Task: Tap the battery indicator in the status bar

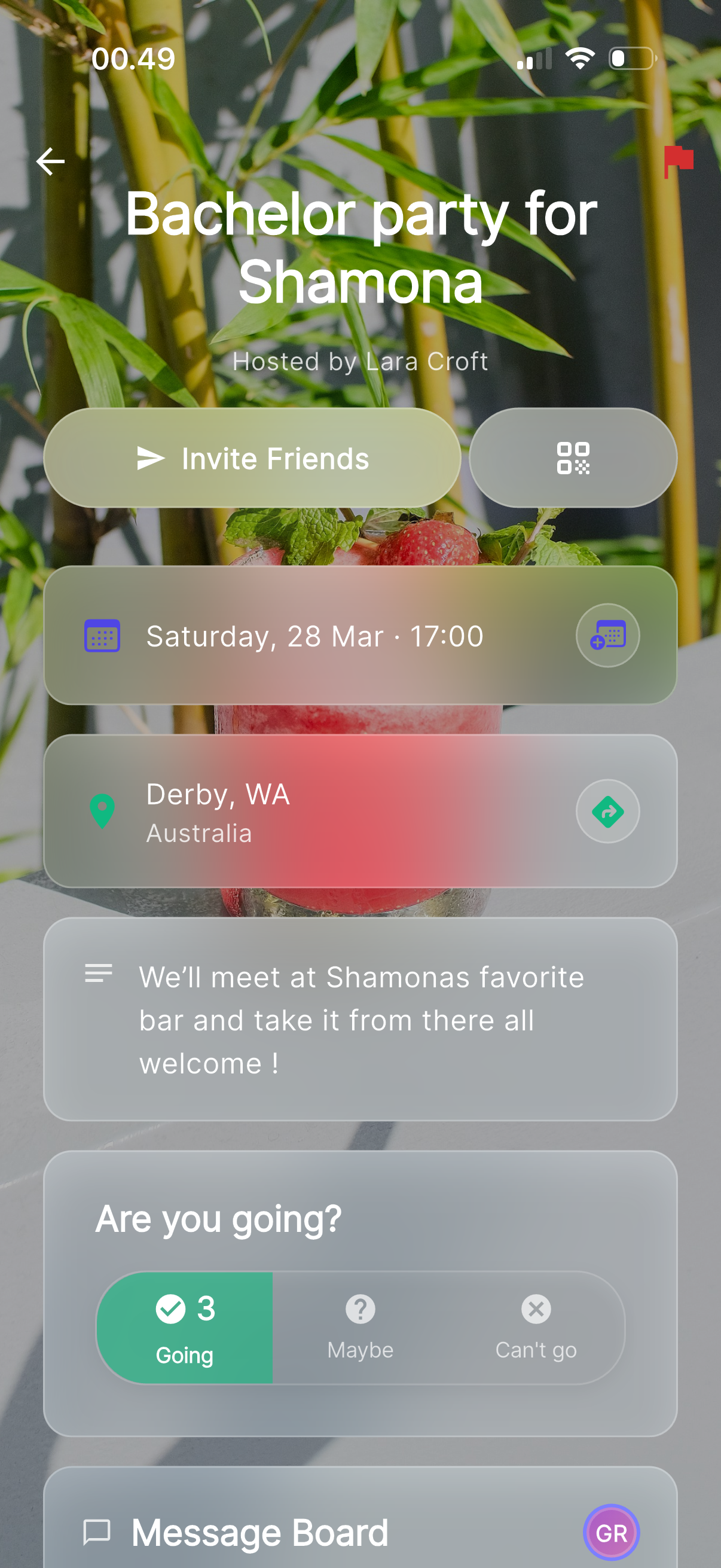Action: coord(632,59)
